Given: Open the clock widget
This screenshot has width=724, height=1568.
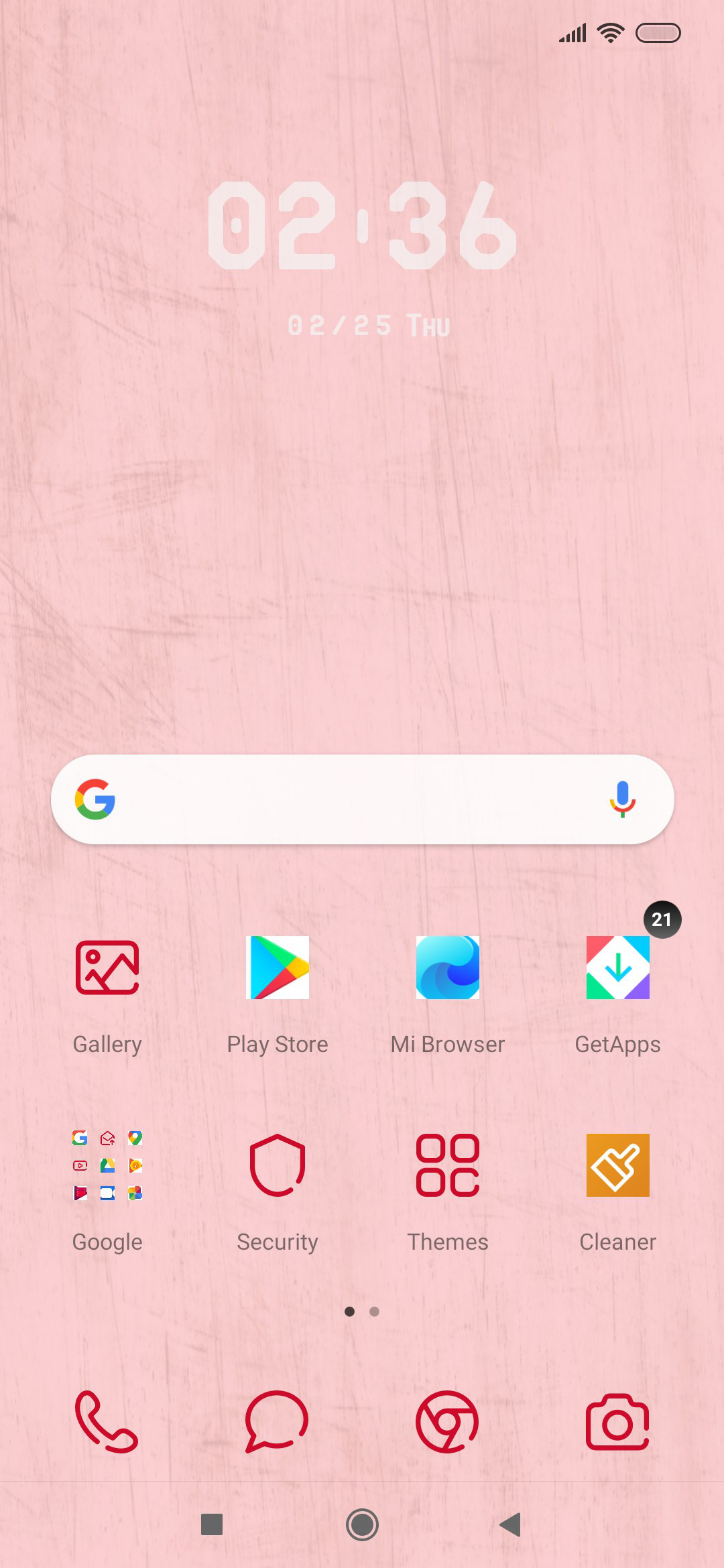Looking at the screenshot, I should [363, 258].
